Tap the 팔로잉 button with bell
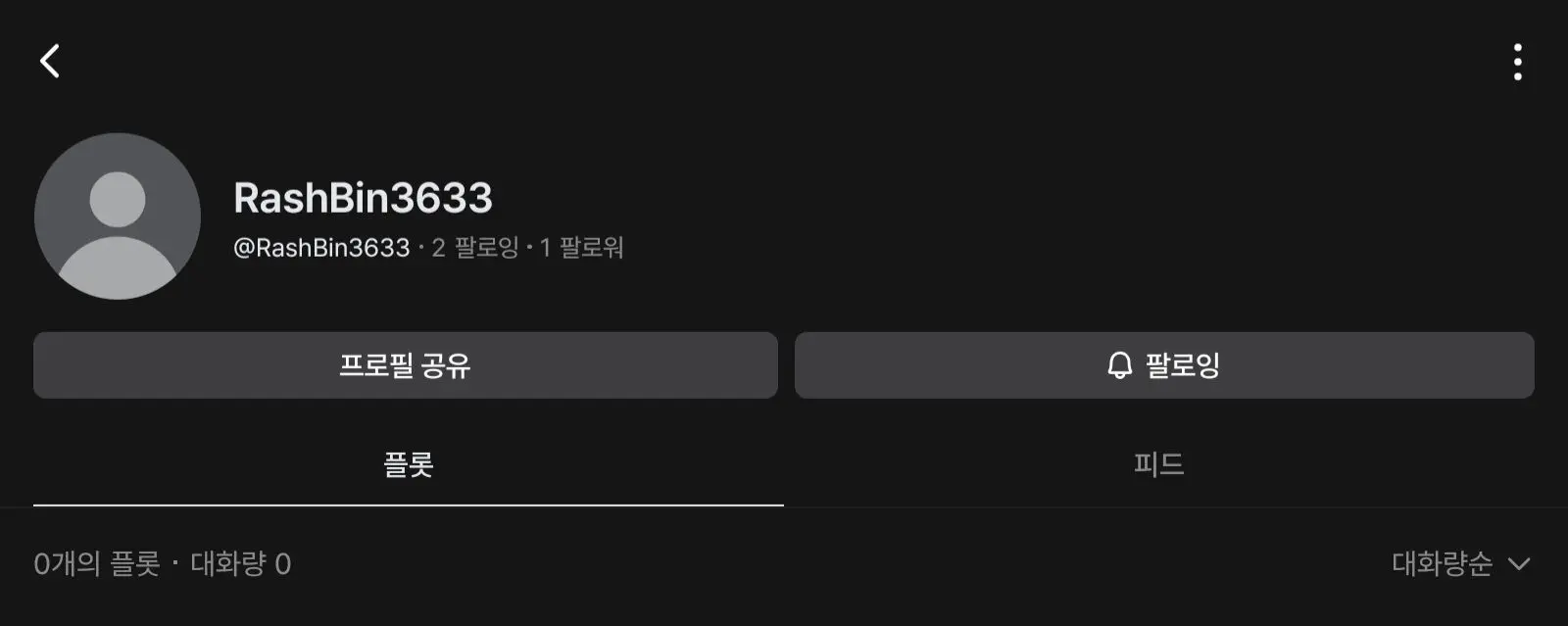Image resolution: width=1568 pixels, height=626 pixels. pyautogui.click(x=1164, y=365)
